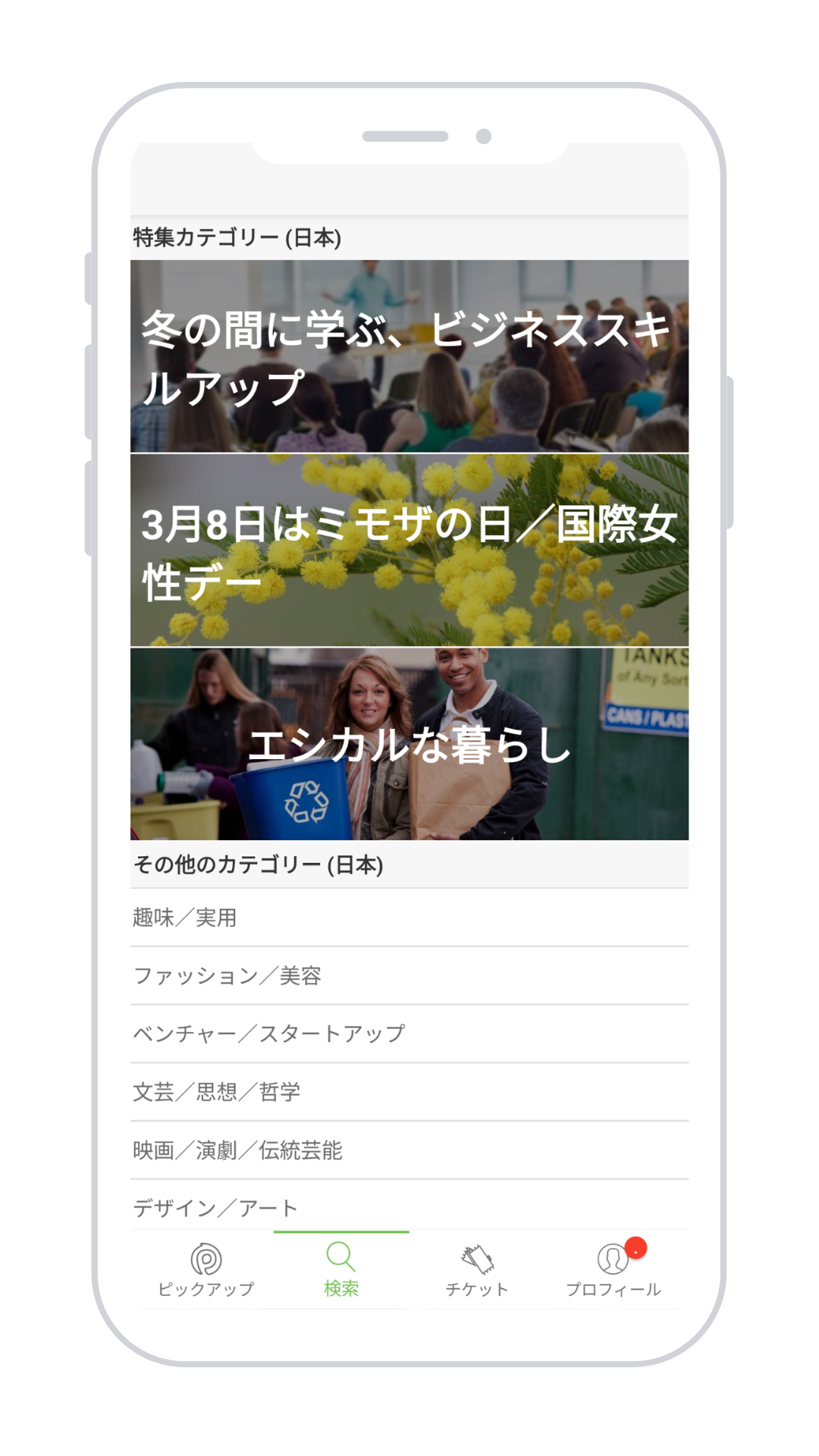Select the 趣味／実用 category
Viewport: 819px width, 1456px height.
coord(409,918)
